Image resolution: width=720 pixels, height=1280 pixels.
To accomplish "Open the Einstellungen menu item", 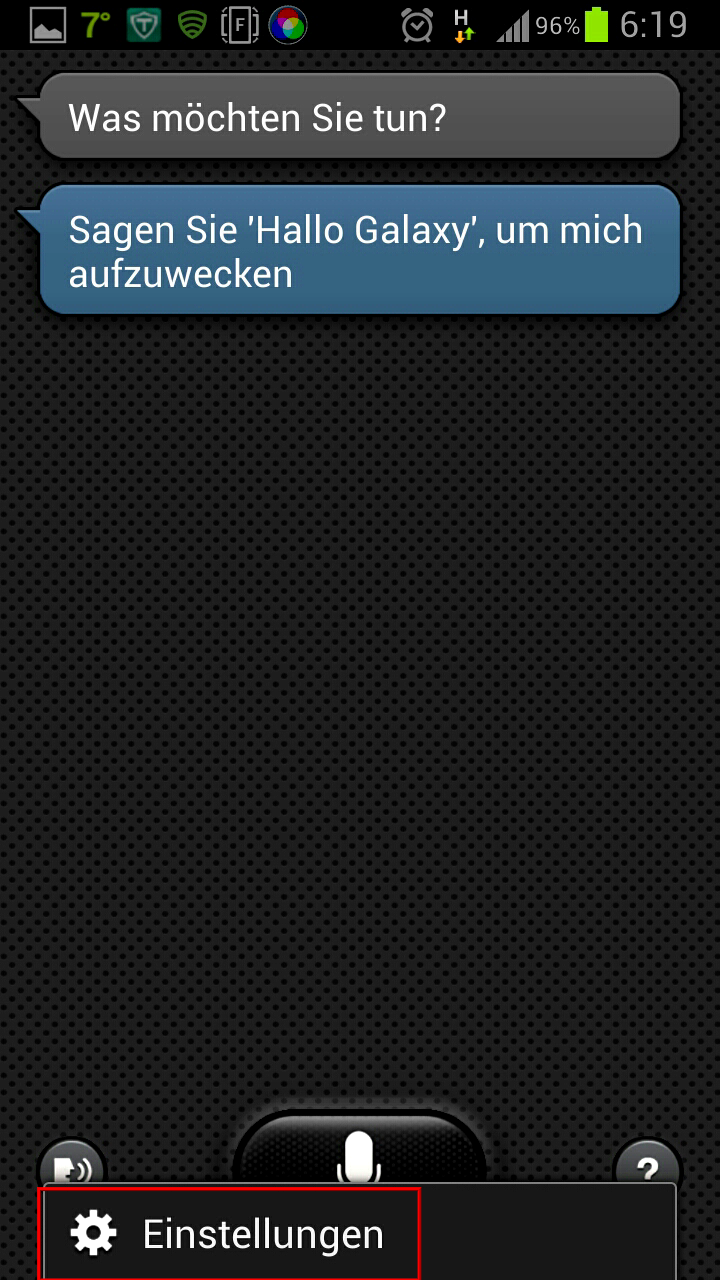I will coord(358,1233).
